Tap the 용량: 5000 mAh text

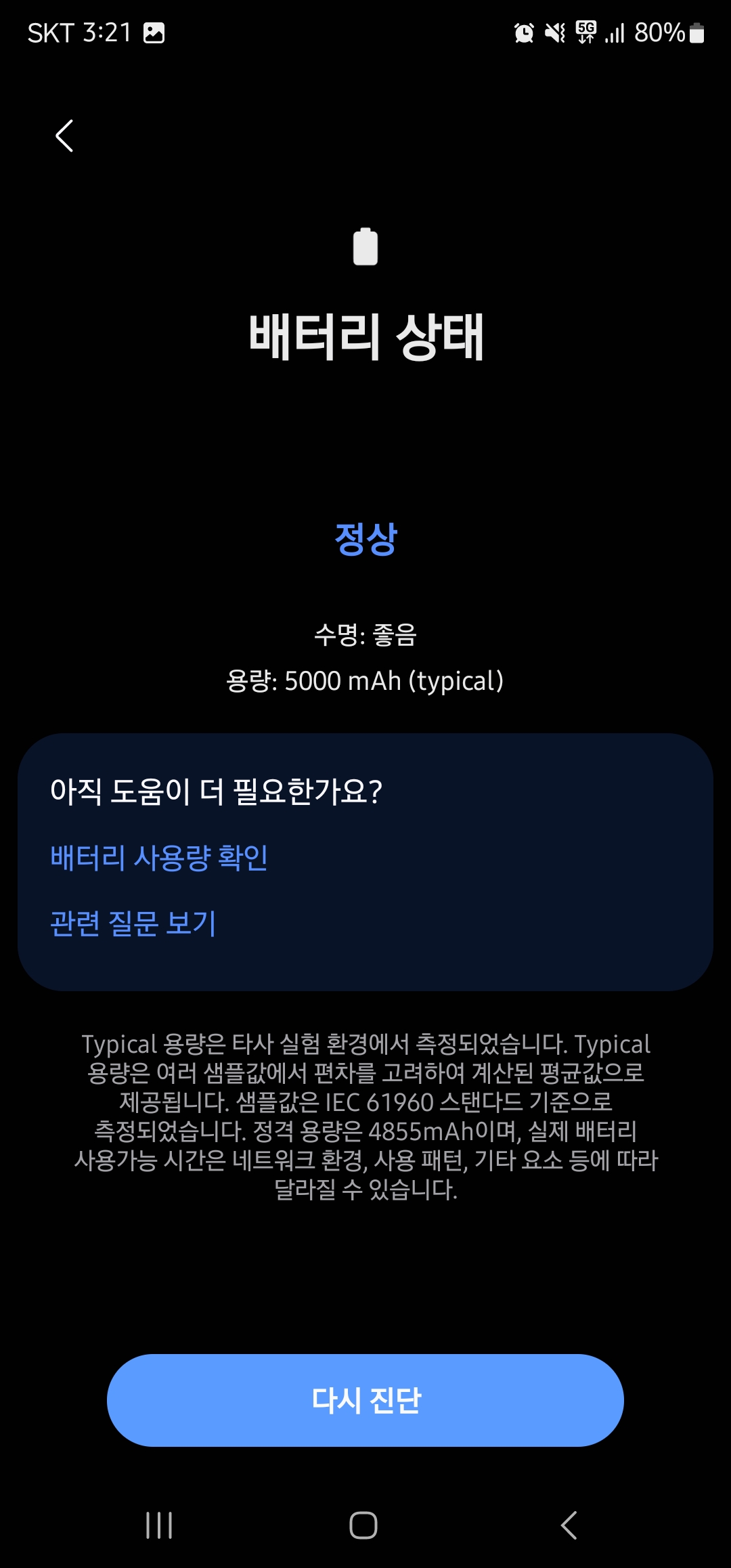click(x=365, y=680)
